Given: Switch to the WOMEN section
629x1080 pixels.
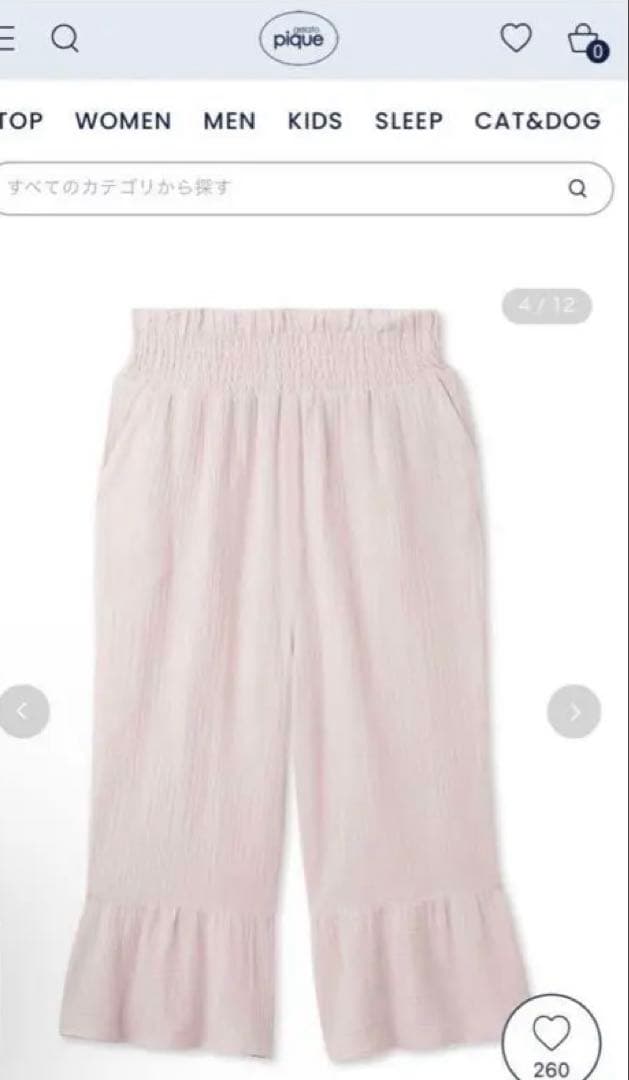Looking at the screenshot, I should [x=123, y=121].
